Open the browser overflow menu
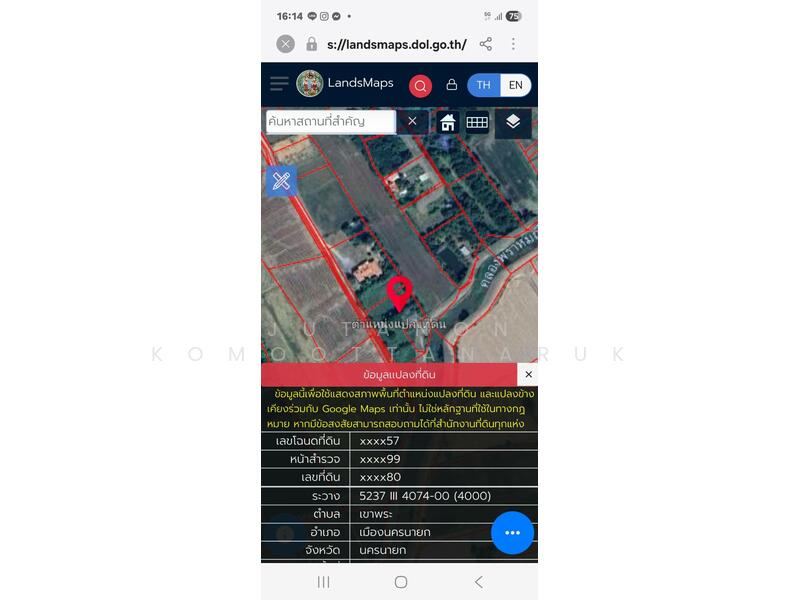800x600 pixels. 513,44
